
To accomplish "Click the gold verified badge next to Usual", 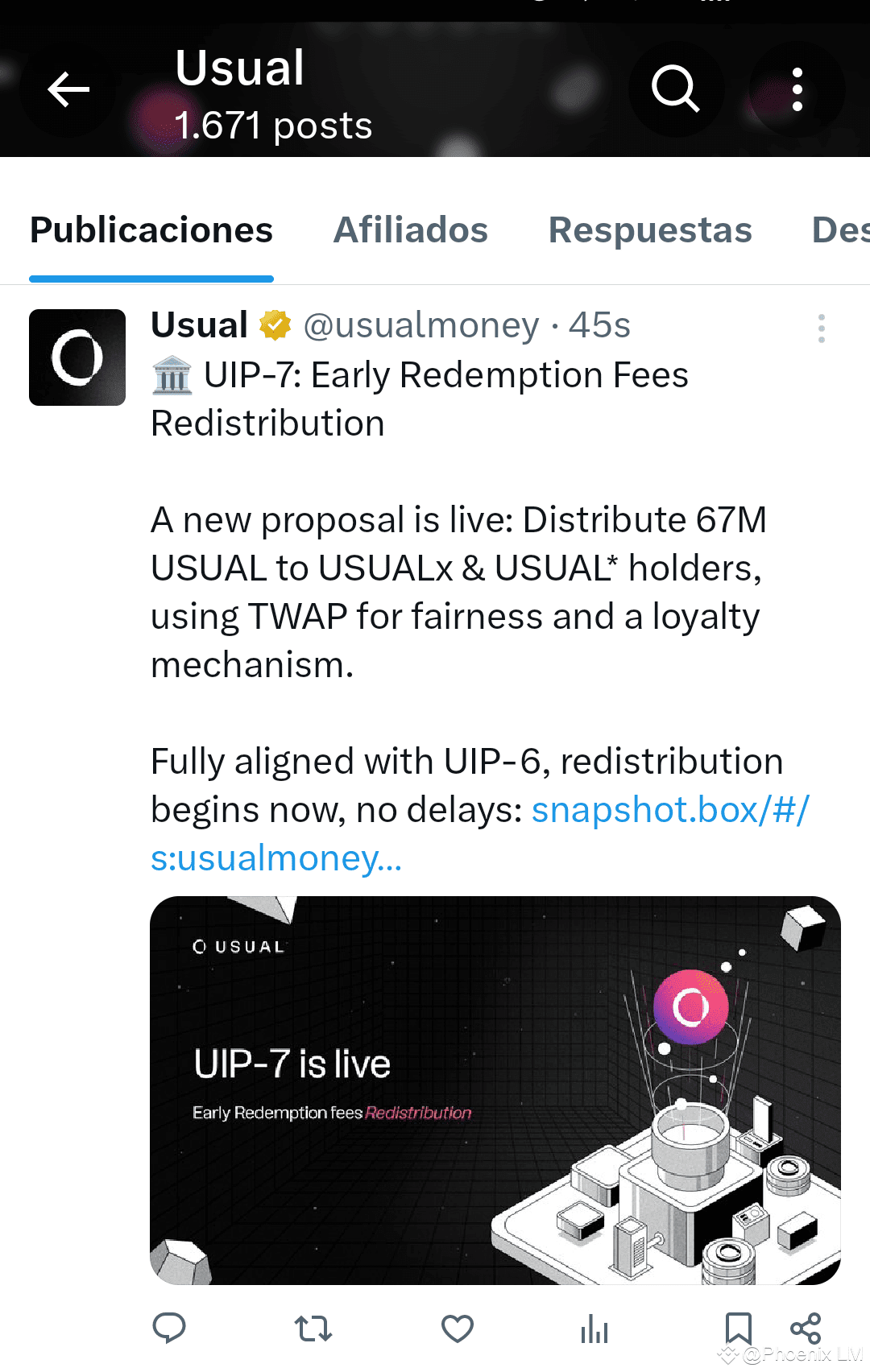I will [x=275, y=325].
